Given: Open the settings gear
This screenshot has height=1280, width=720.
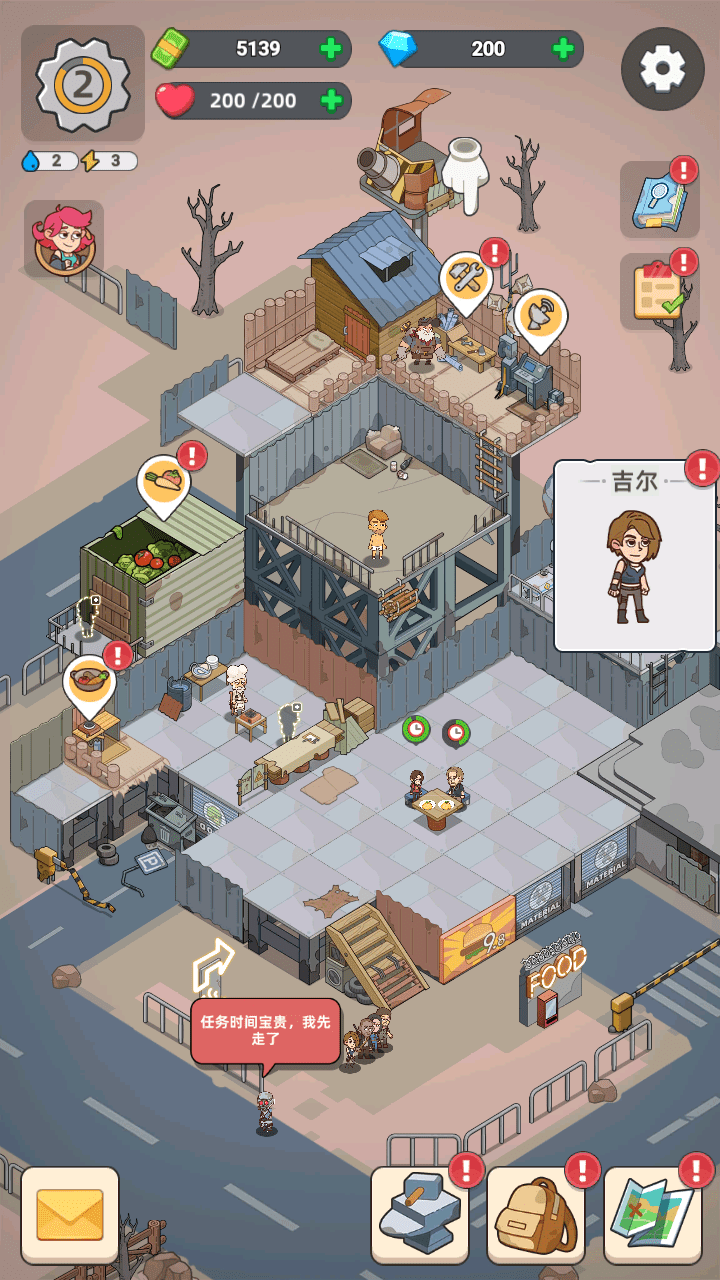Looking at the screenshot, I should pos(662,69).
